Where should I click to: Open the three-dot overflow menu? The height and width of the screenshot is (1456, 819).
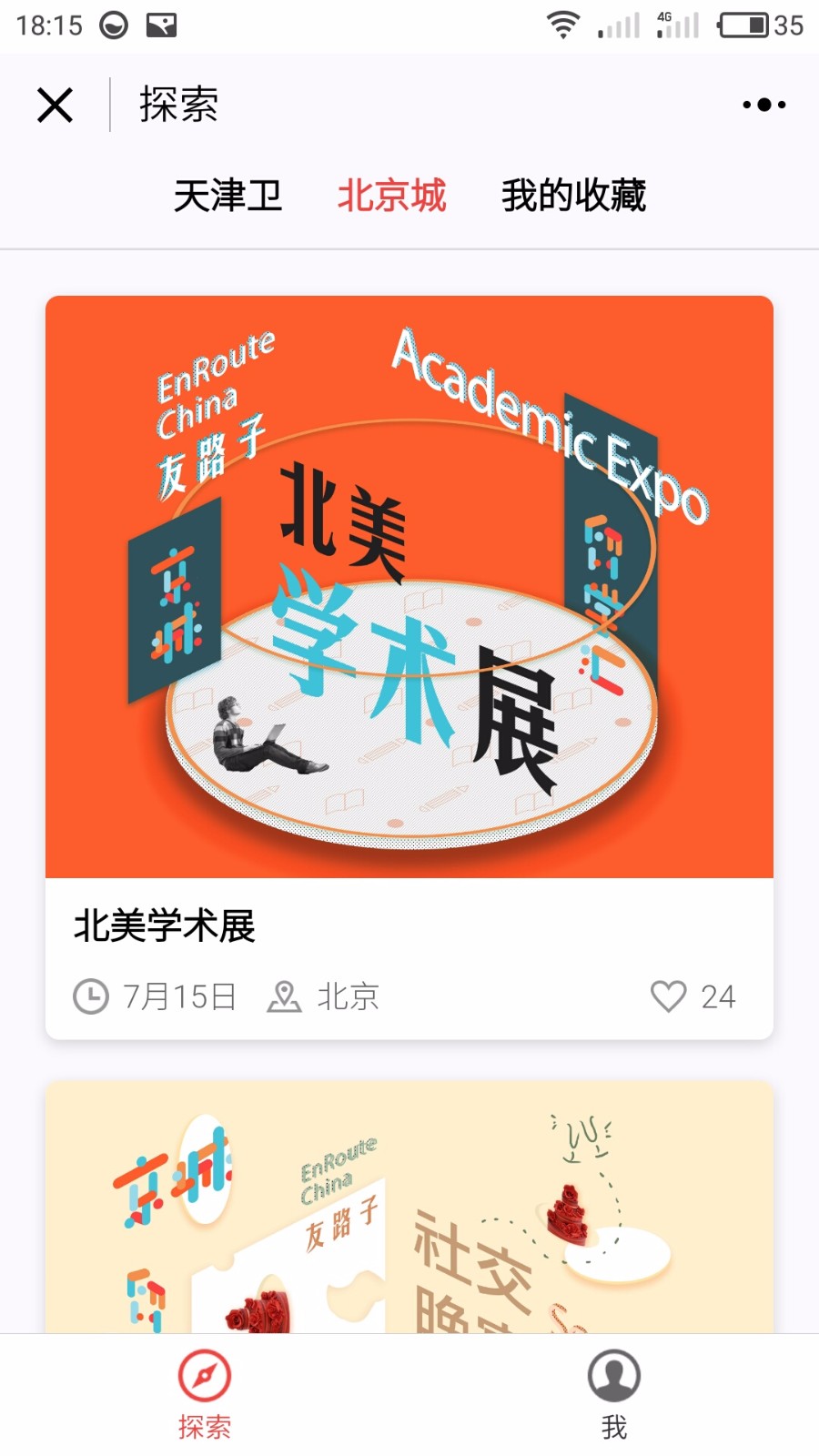[764, 105]
